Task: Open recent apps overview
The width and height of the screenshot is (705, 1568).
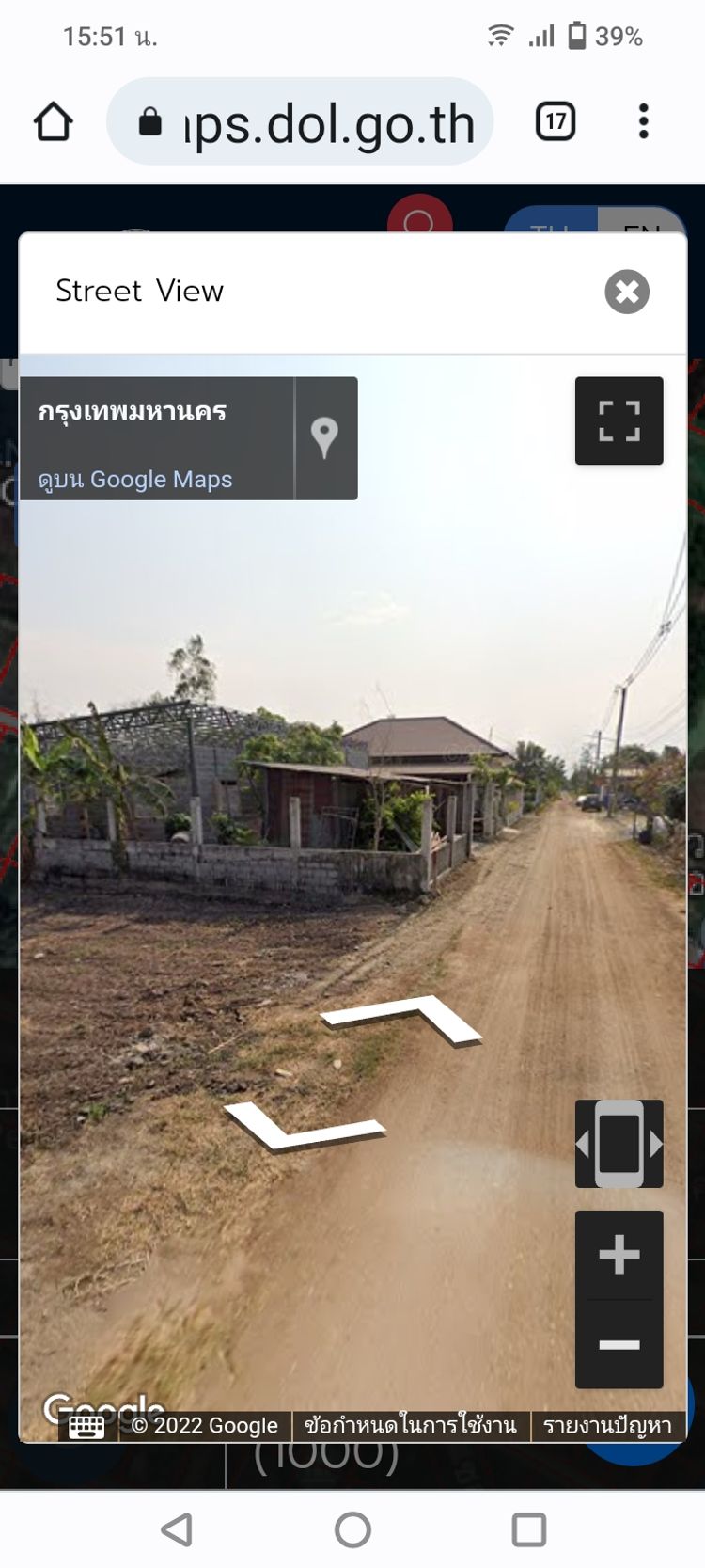Action: click(x=528, y=1530)
